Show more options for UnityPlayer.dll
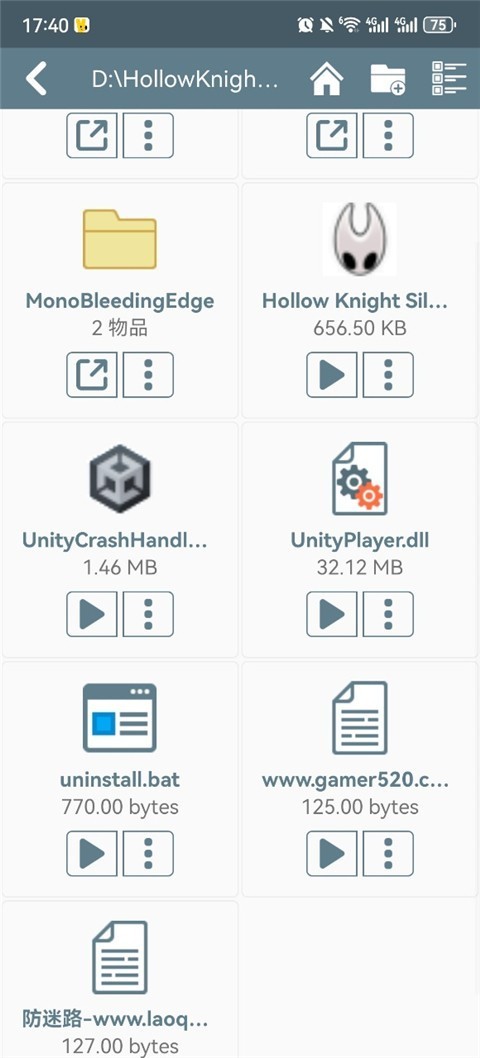The width and height of the screenshot is (480, 1058). point(388,614)
